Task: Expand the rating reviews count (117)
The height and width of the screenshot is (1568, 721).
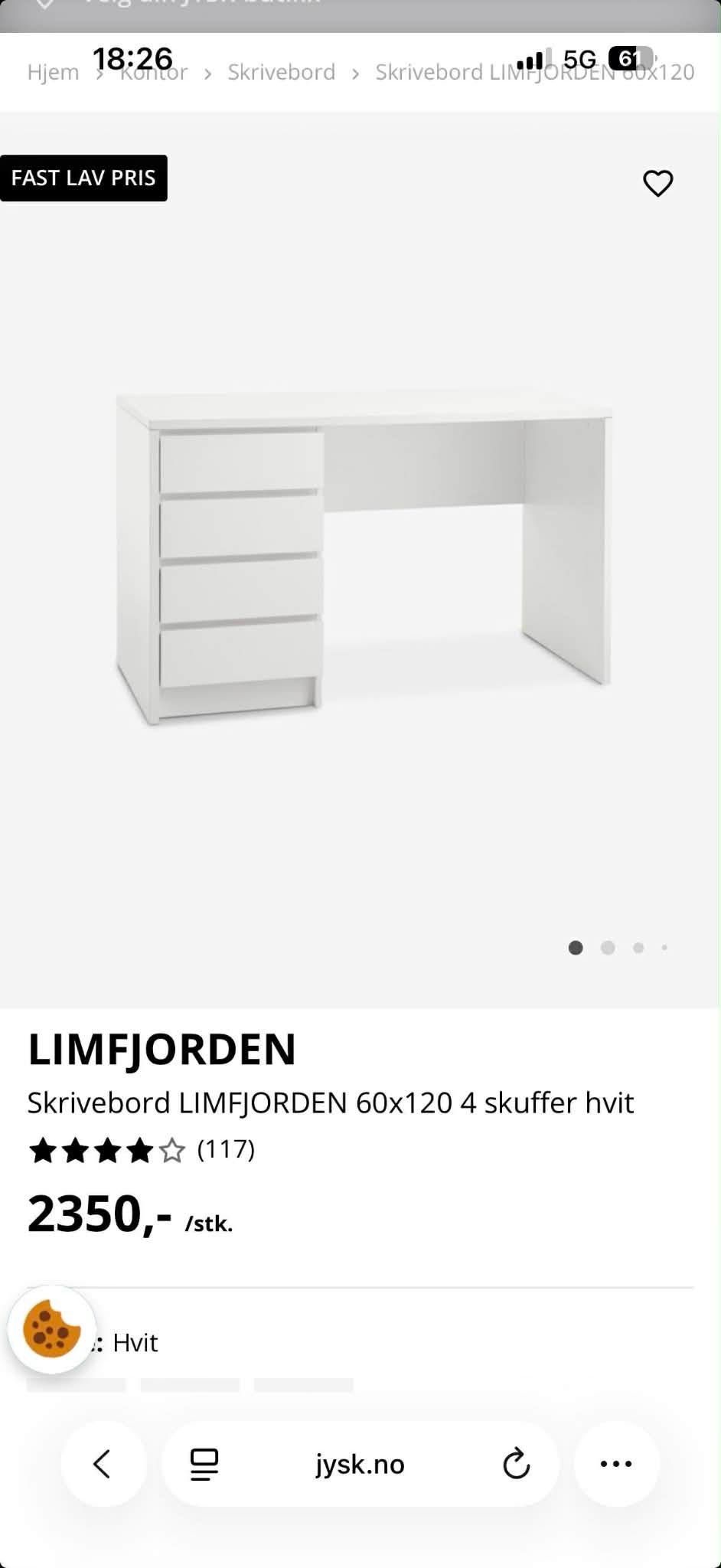Action: pos(226,1150)
